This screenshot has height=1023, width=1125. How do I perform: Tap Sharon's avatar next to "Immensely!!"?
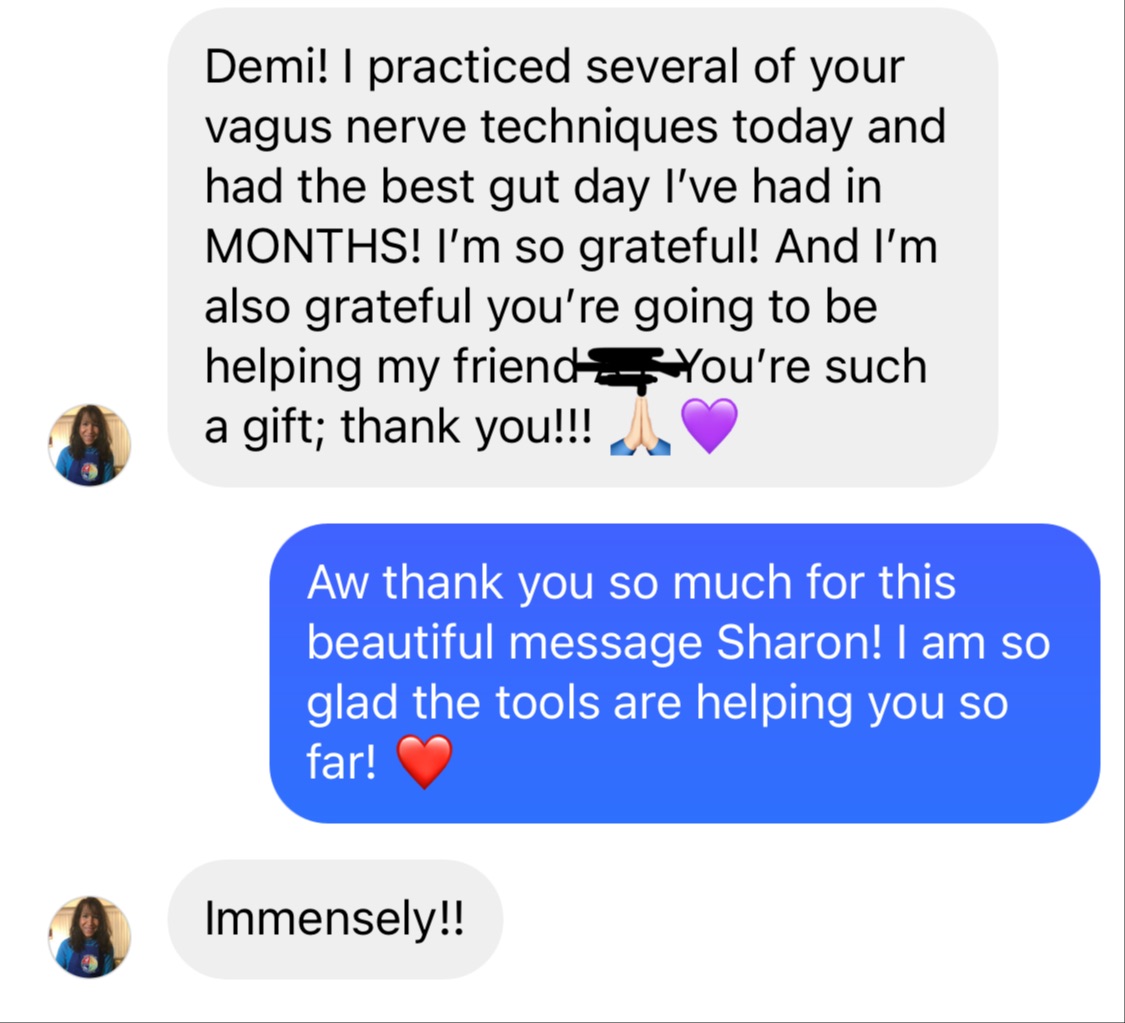coord(89,936)
